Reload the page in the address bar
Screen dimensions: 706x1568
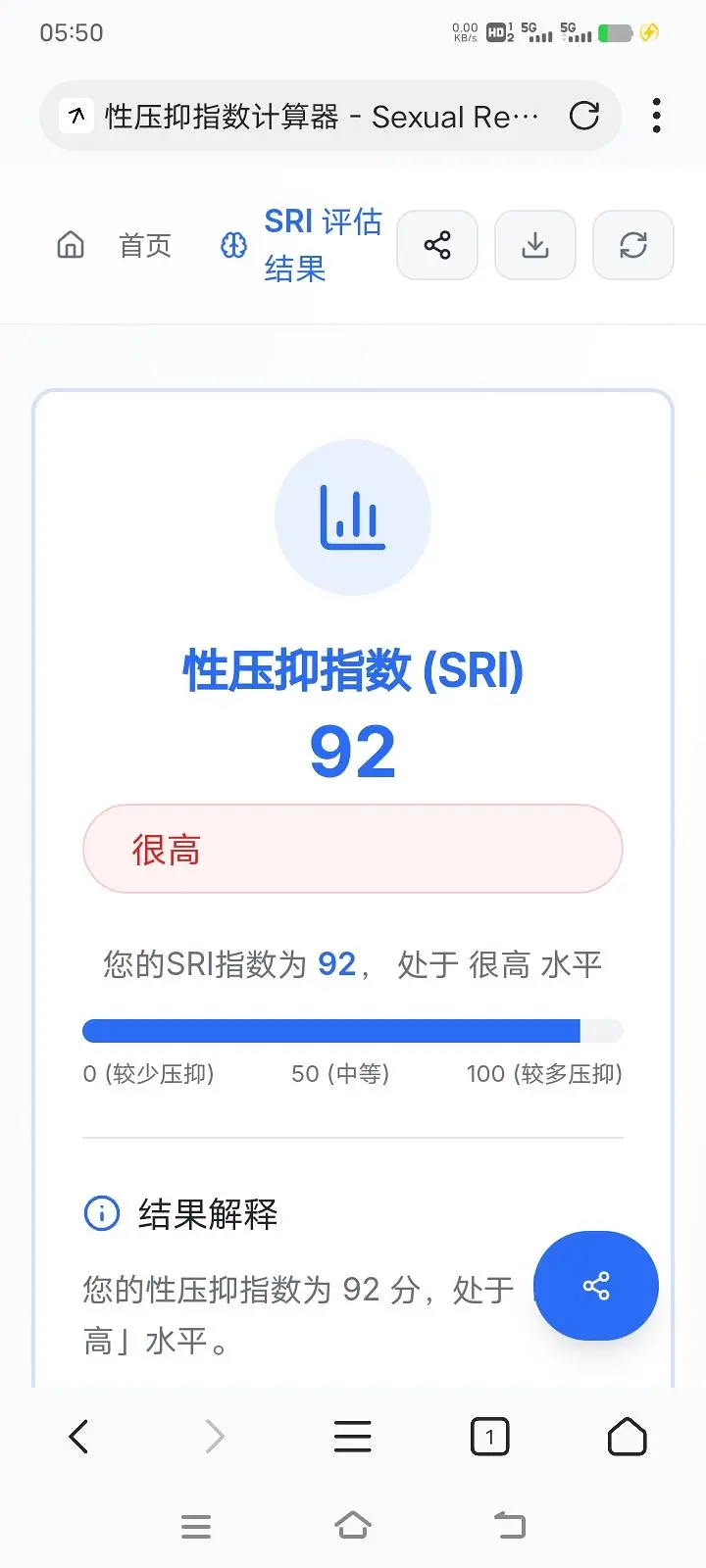click(x=584, y=117)
